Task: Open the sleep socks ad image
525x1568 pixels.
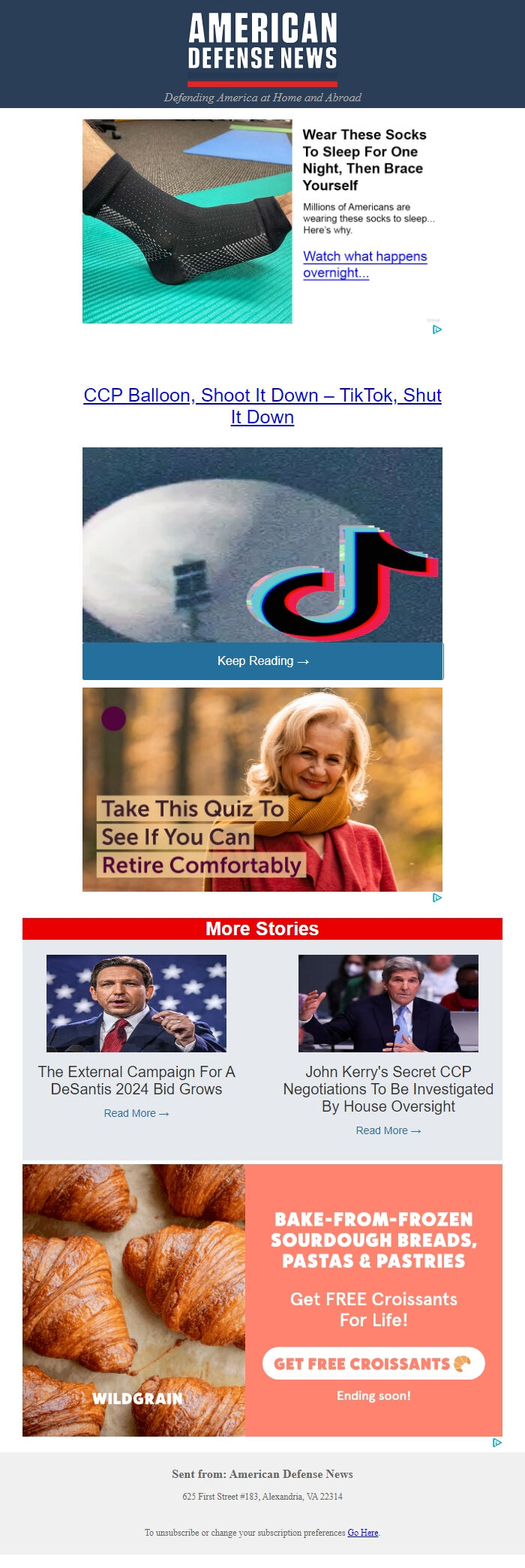Action: [187, 221]
